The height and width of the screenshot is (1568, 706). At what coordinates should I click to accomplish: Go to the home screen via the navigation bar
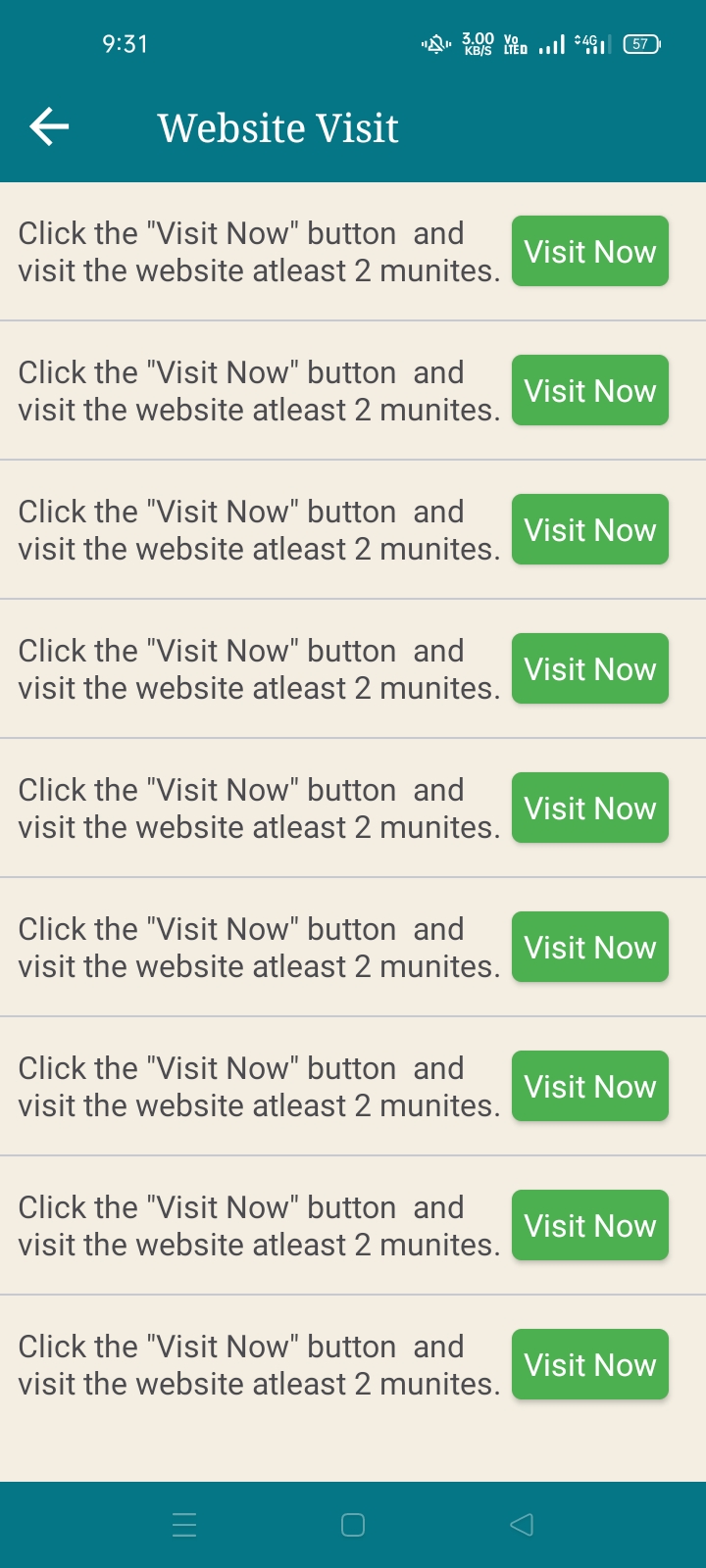coord(353,1525)
